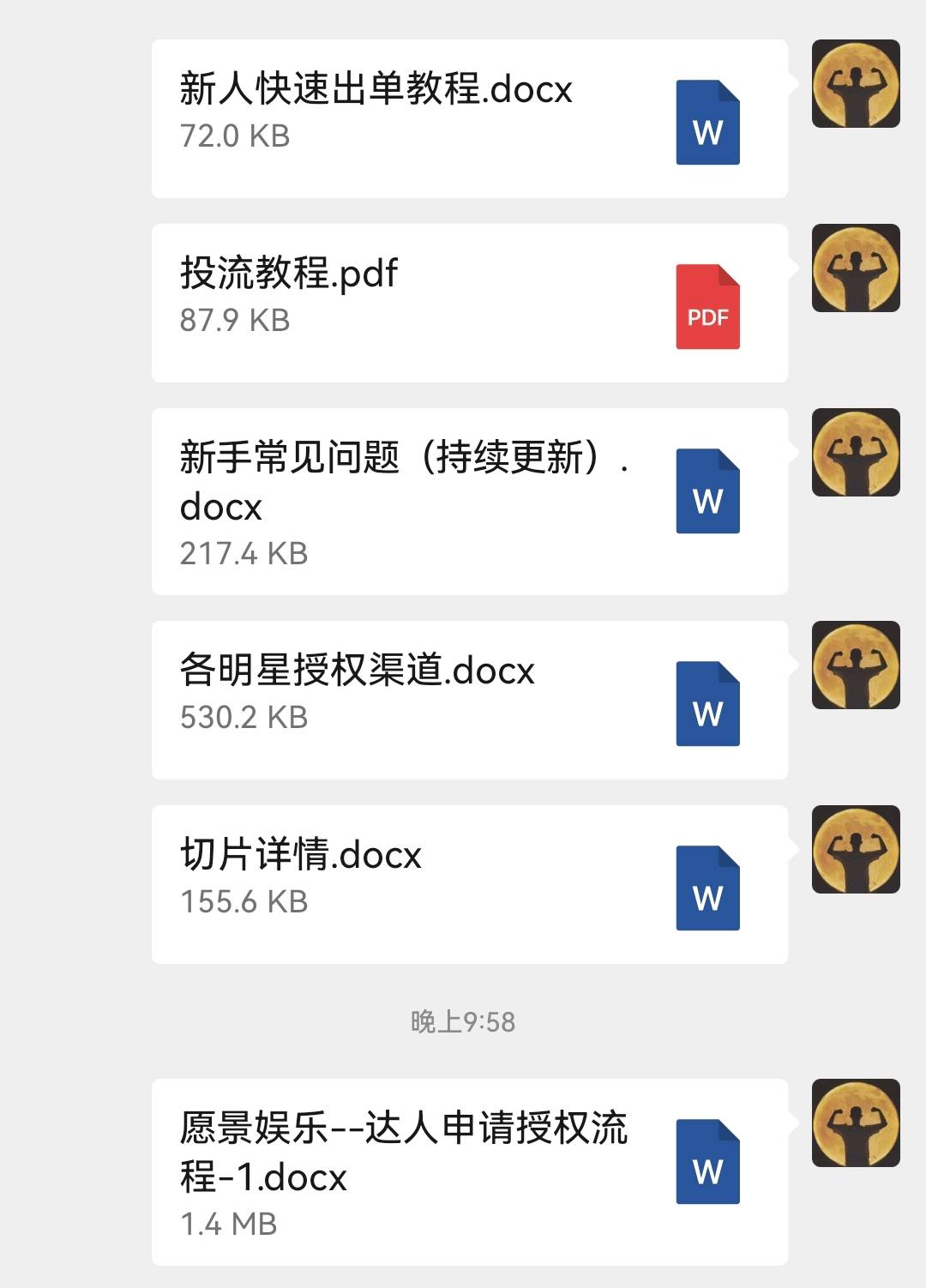The image size is (926, 1288).
Task: View 新手常见问题（持续更新）.docx
Action: (x=469, y=502)
